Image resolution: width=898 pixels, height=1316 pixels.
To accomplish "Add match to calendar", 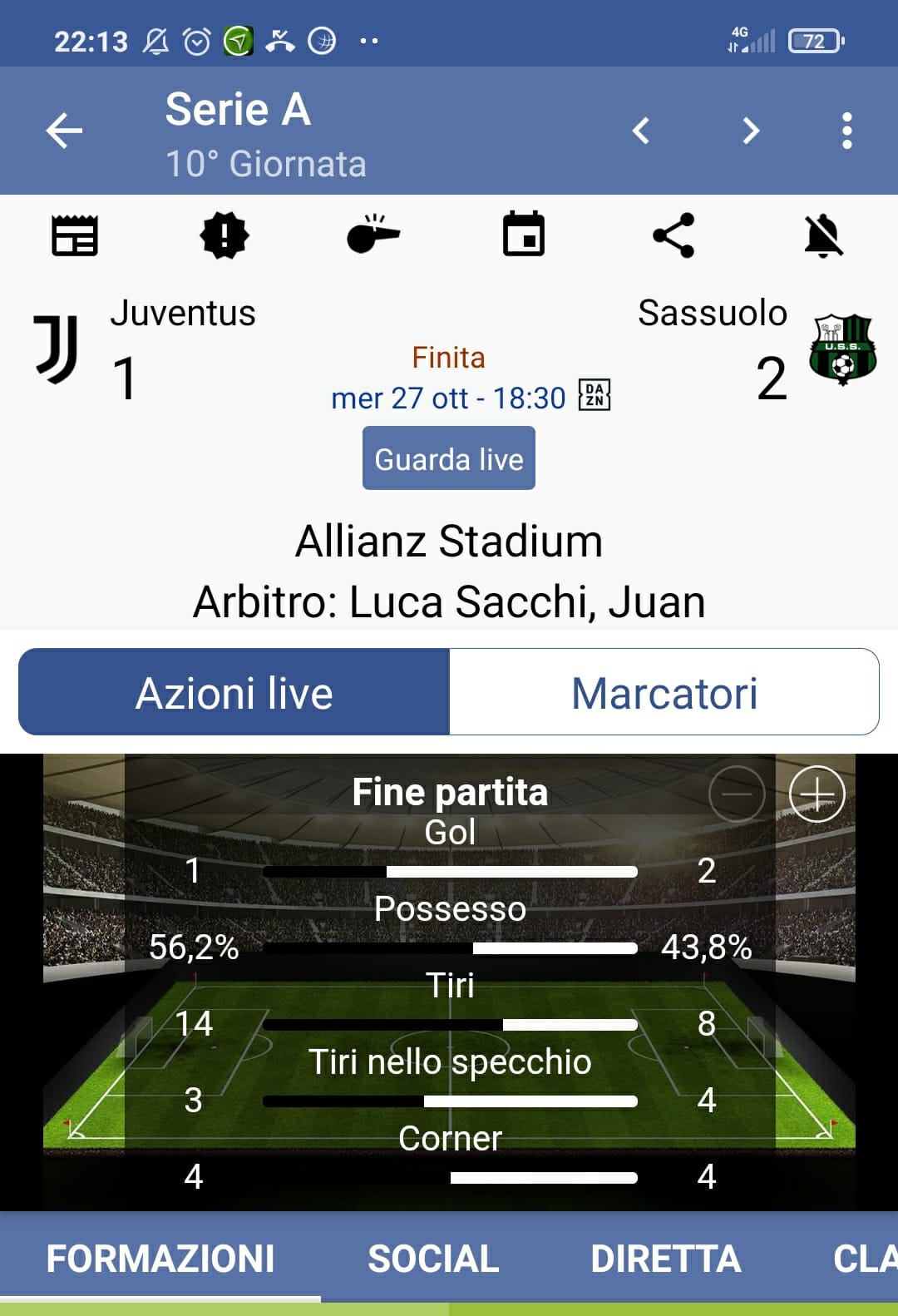I will point(524,235).
